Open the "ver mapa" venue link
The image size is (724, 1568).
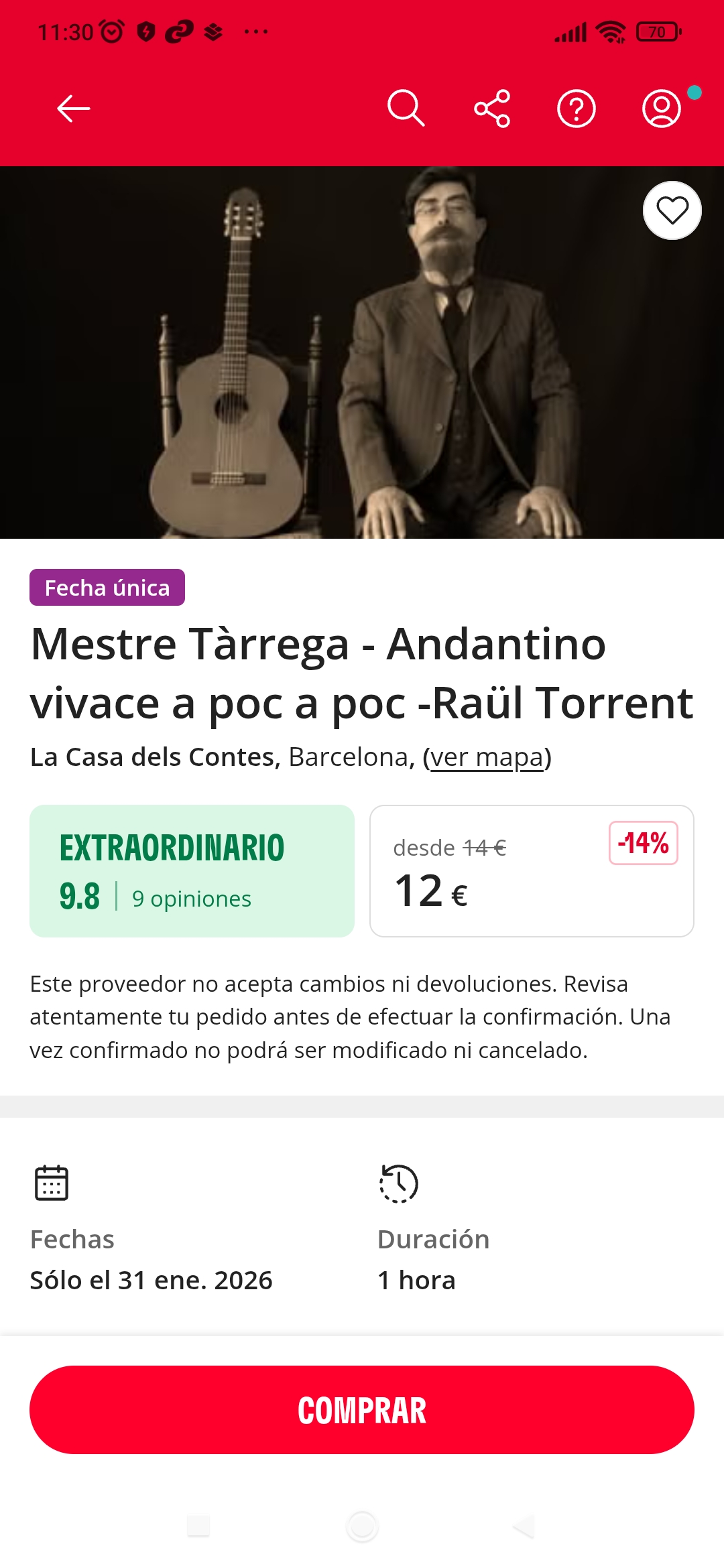pyautogui.click(x=487, y=757)
